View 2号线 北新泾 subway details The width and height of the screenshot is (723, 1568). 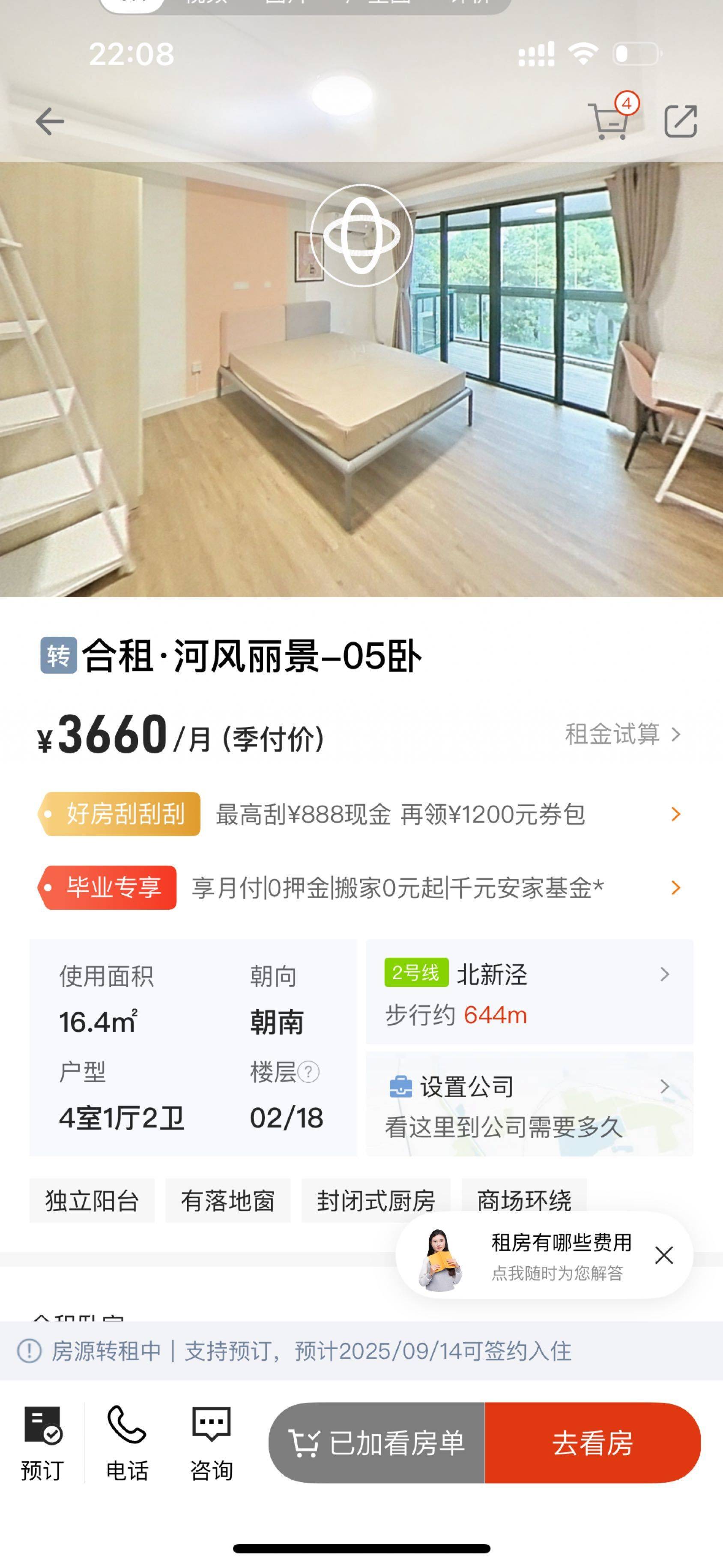tap(529, 992)
